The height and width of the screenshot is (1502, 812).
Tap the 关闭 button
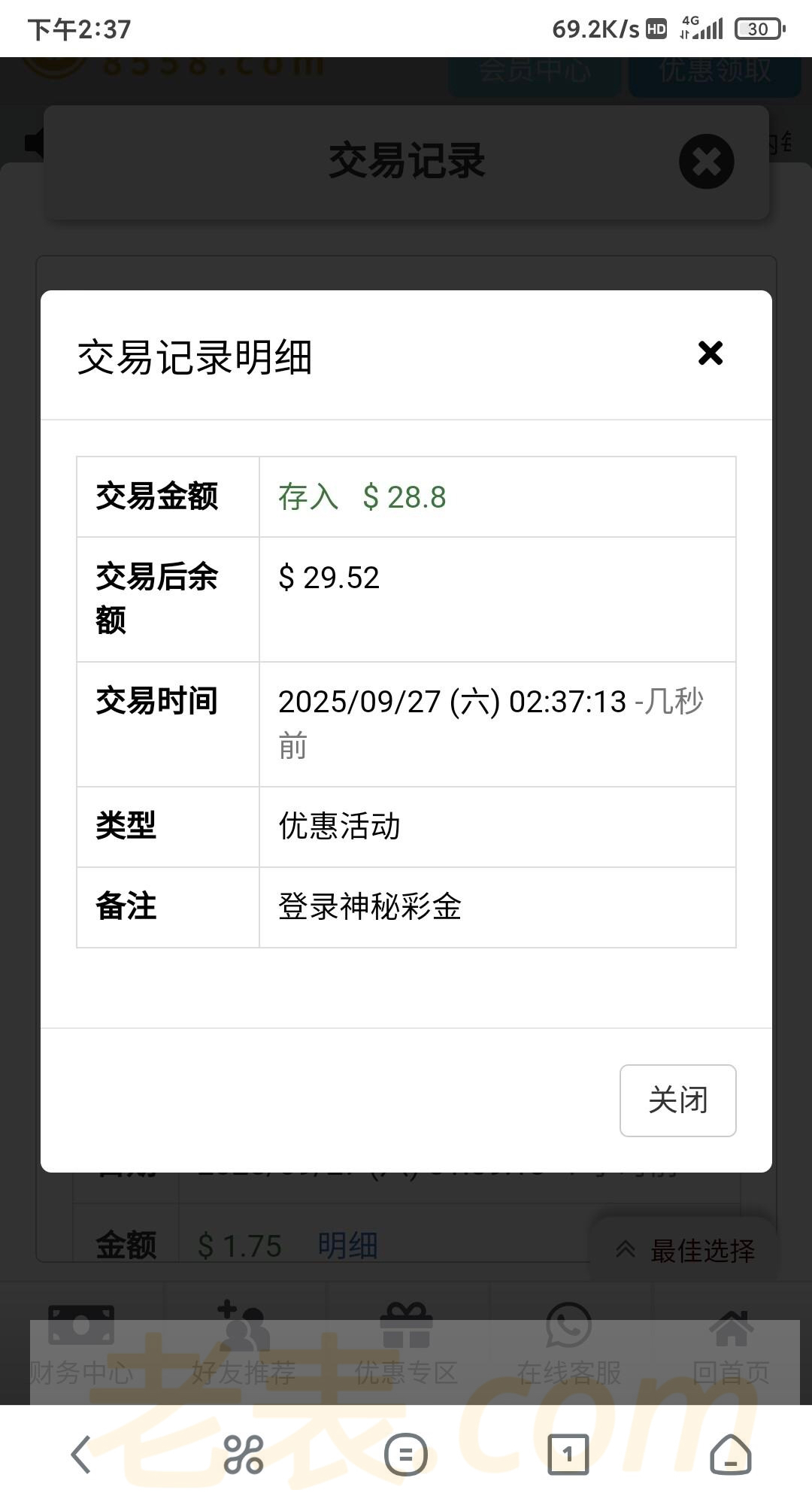(677, 1100)
